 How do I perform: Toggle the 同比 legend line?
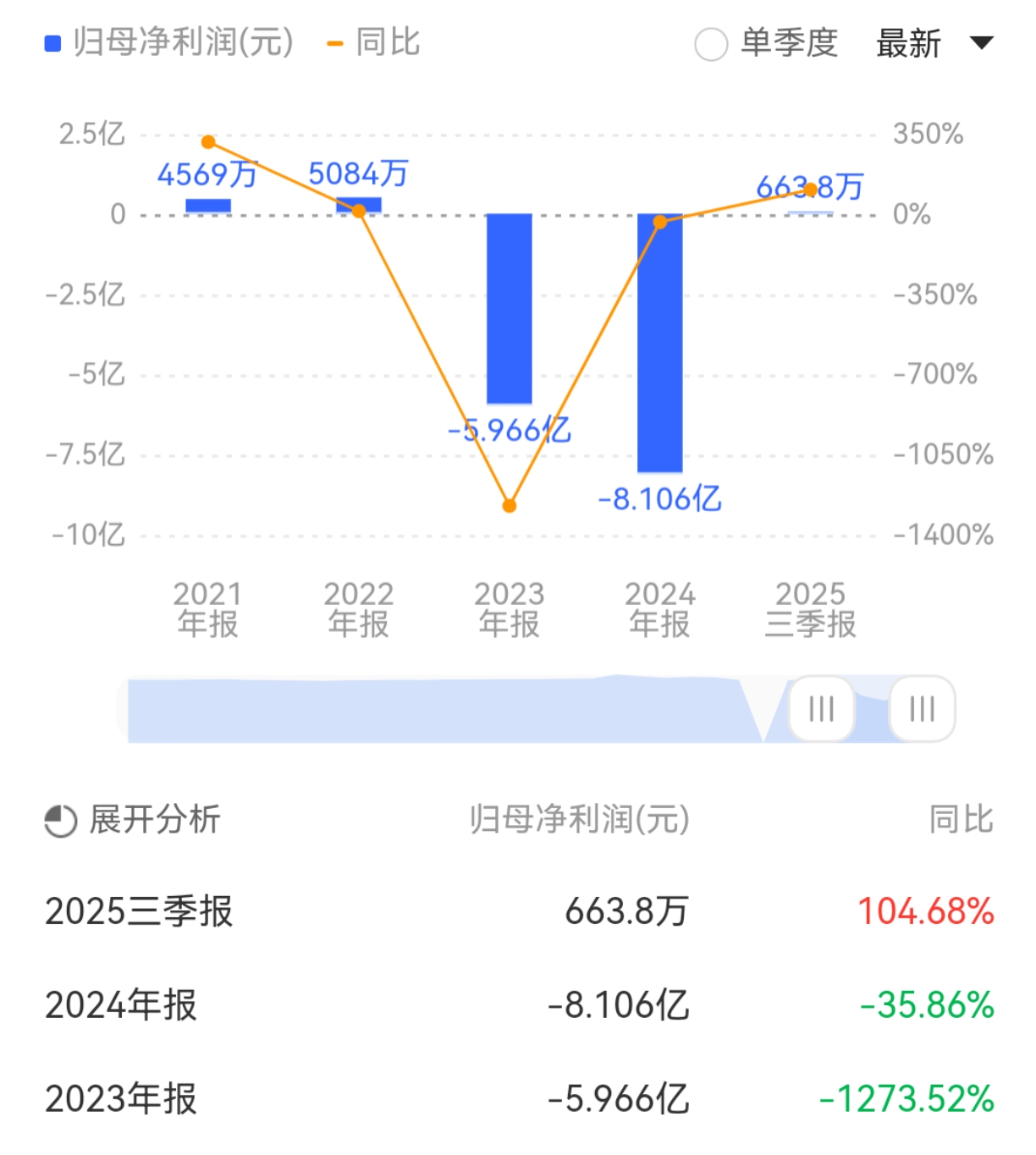pyautogui.click(x=373, y=42)
